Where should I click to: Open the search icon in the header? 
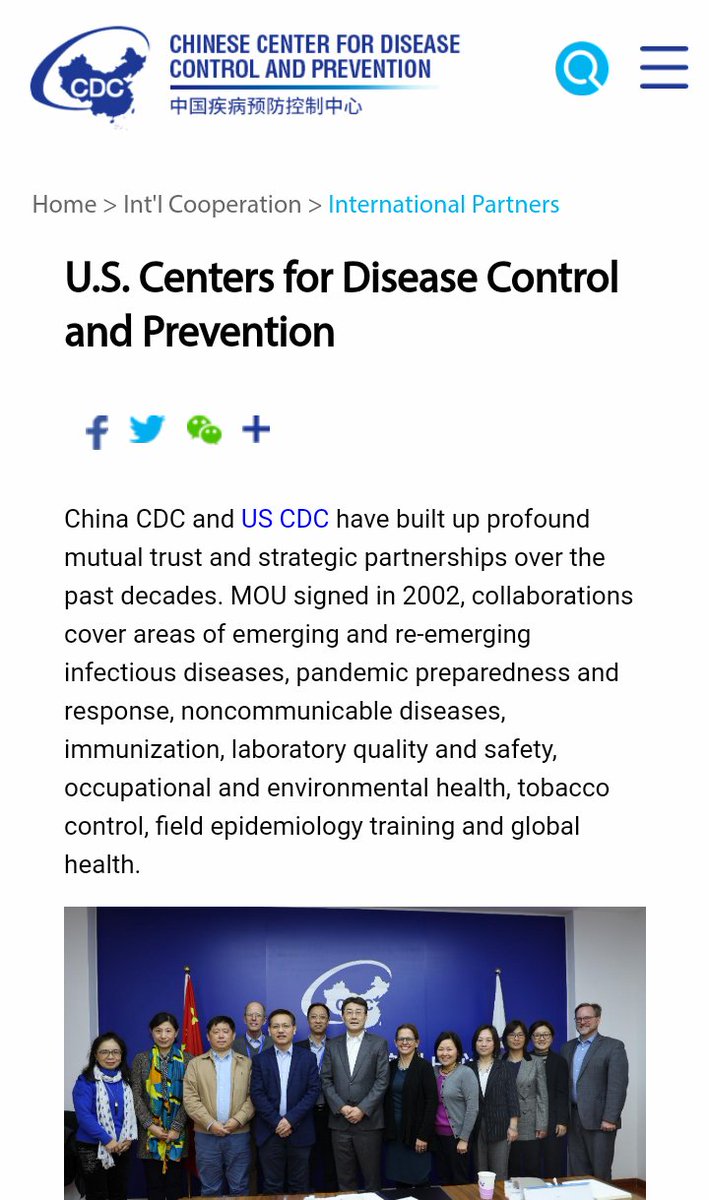point(581,68)
